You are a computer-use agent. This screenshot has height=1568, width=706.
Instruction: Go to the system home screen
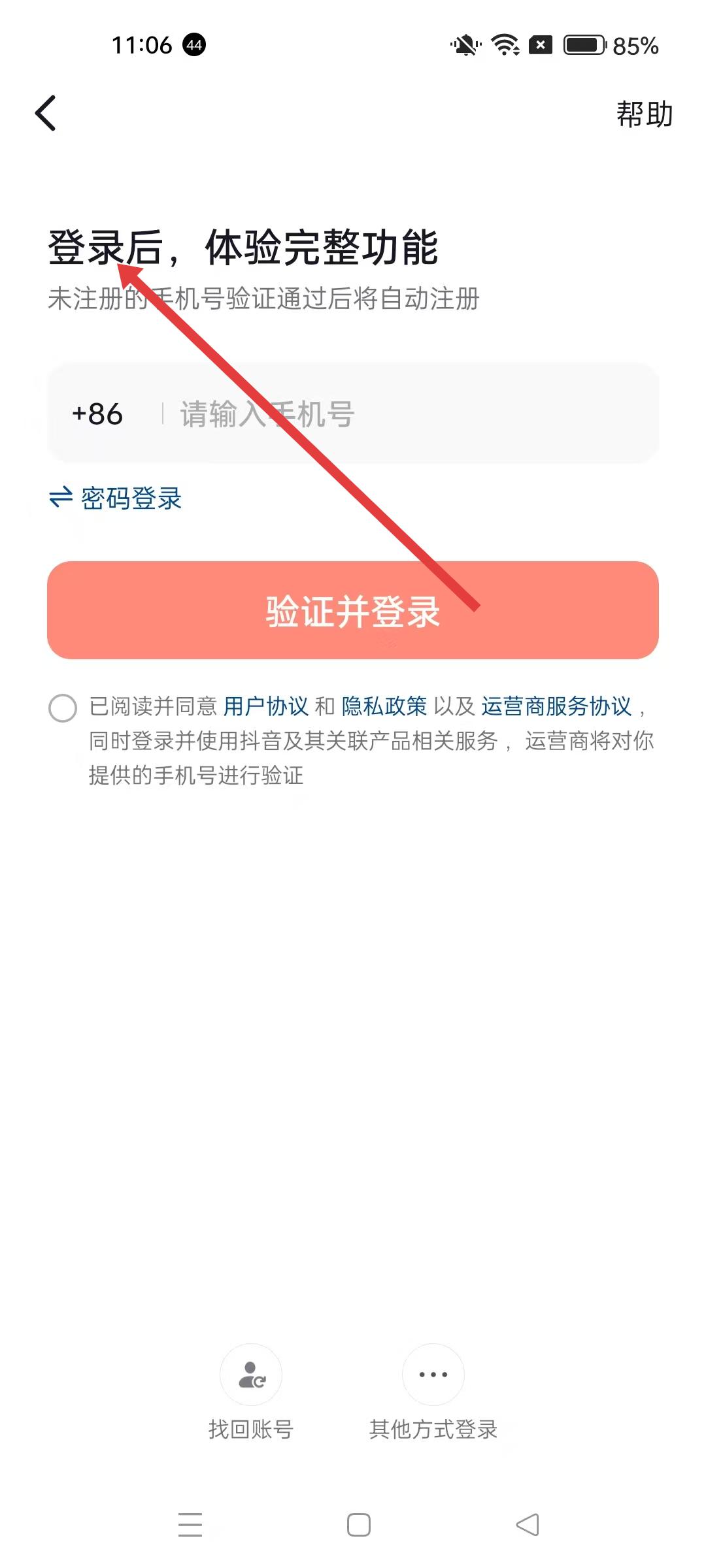[358, 1525]
